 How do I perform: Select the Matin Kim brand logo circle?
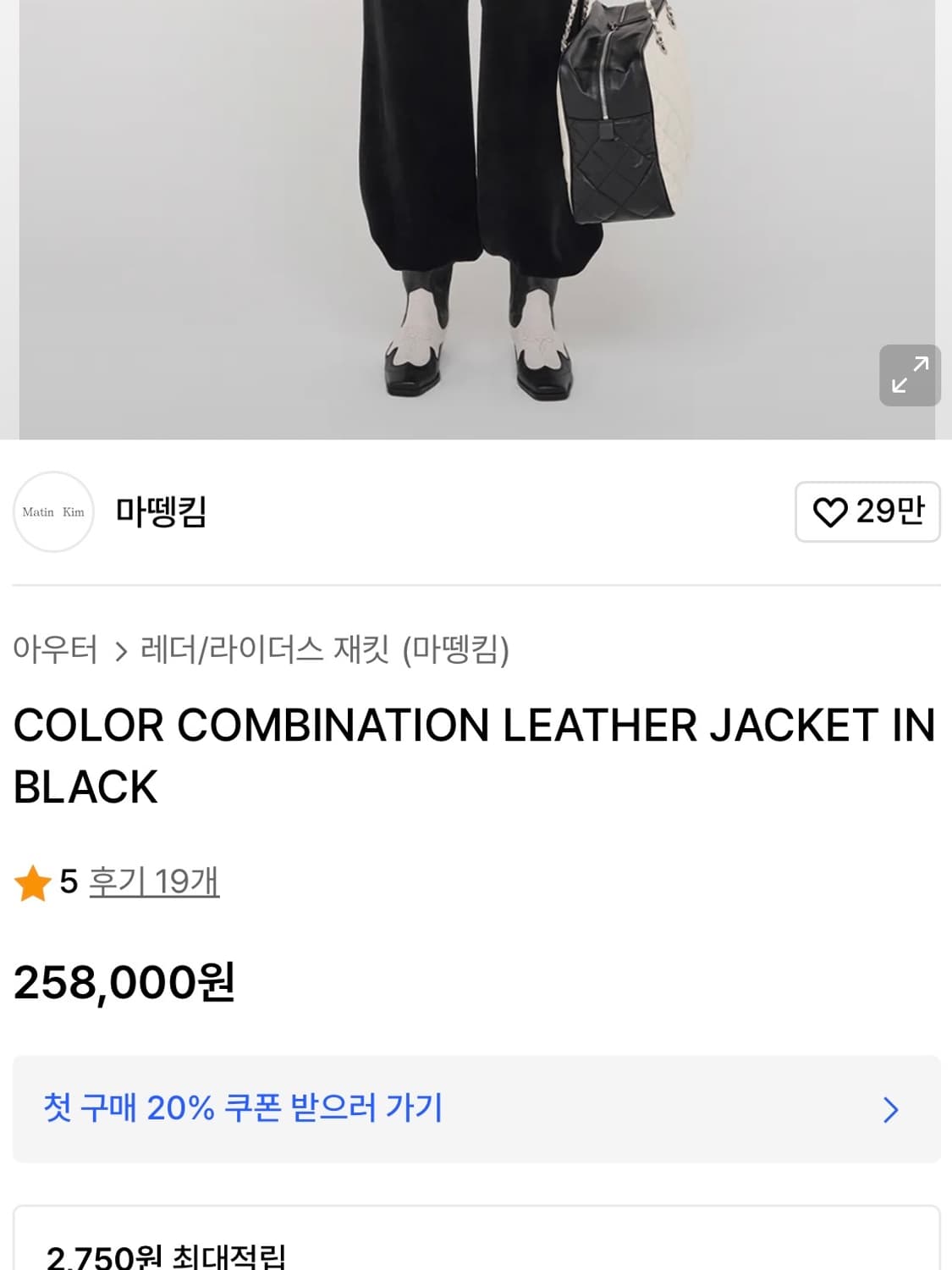pyautogui.click(x=52, y=511)
